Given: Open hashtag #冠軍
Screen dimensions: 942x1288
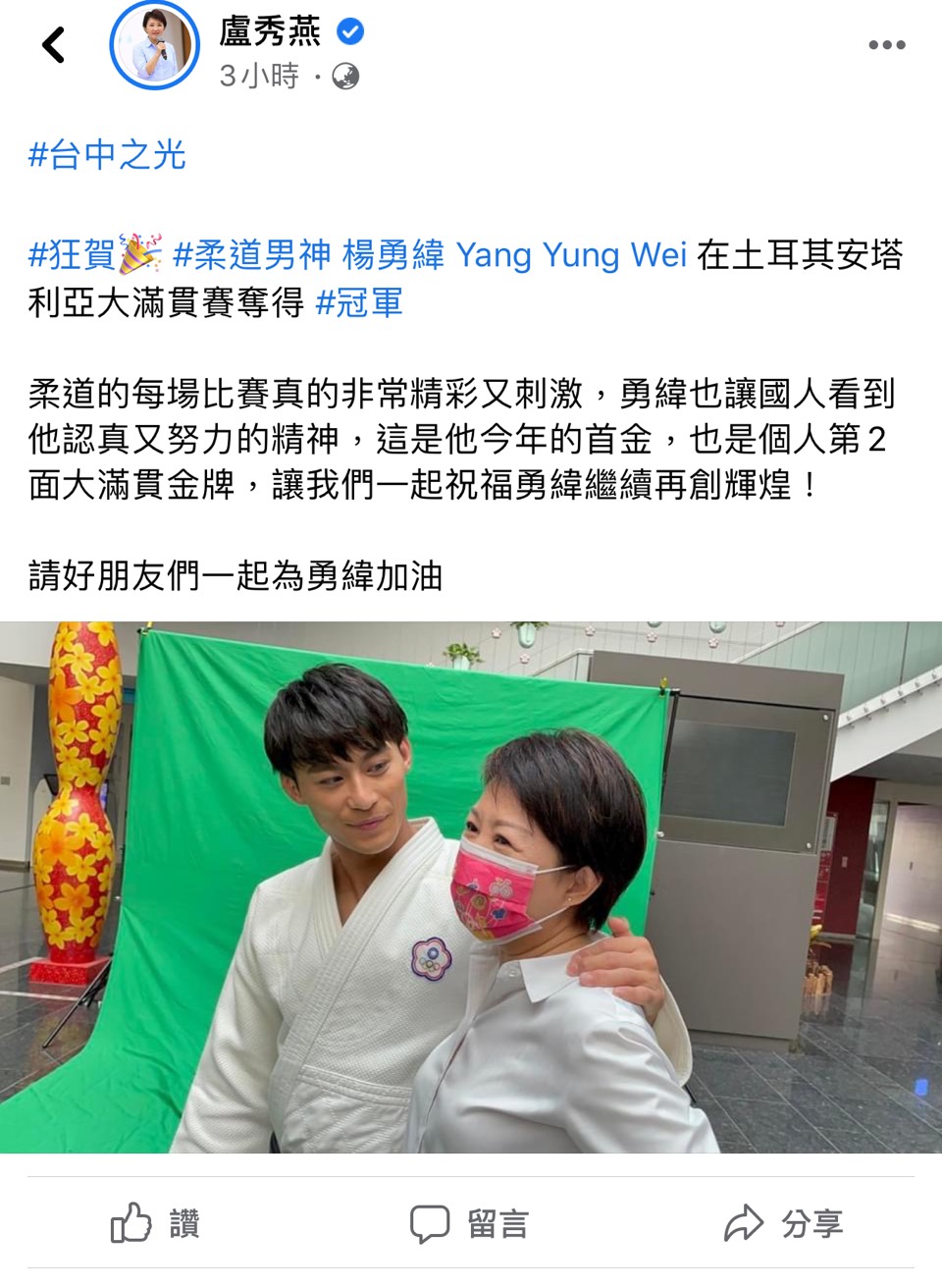Looking at the screenshot, I should [359, 302].
